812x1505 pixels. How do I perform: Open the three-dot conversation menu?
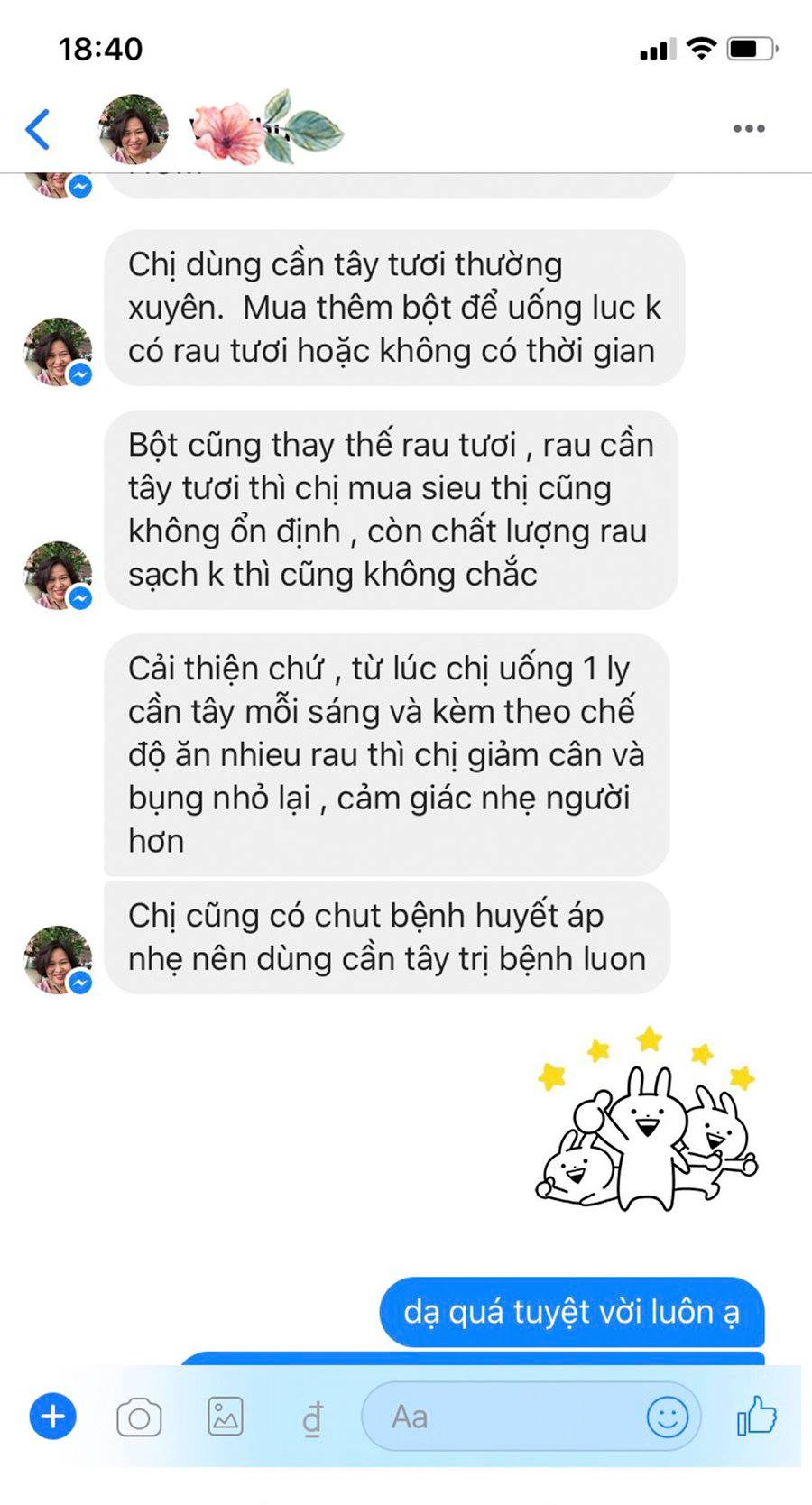coord(749,129)
